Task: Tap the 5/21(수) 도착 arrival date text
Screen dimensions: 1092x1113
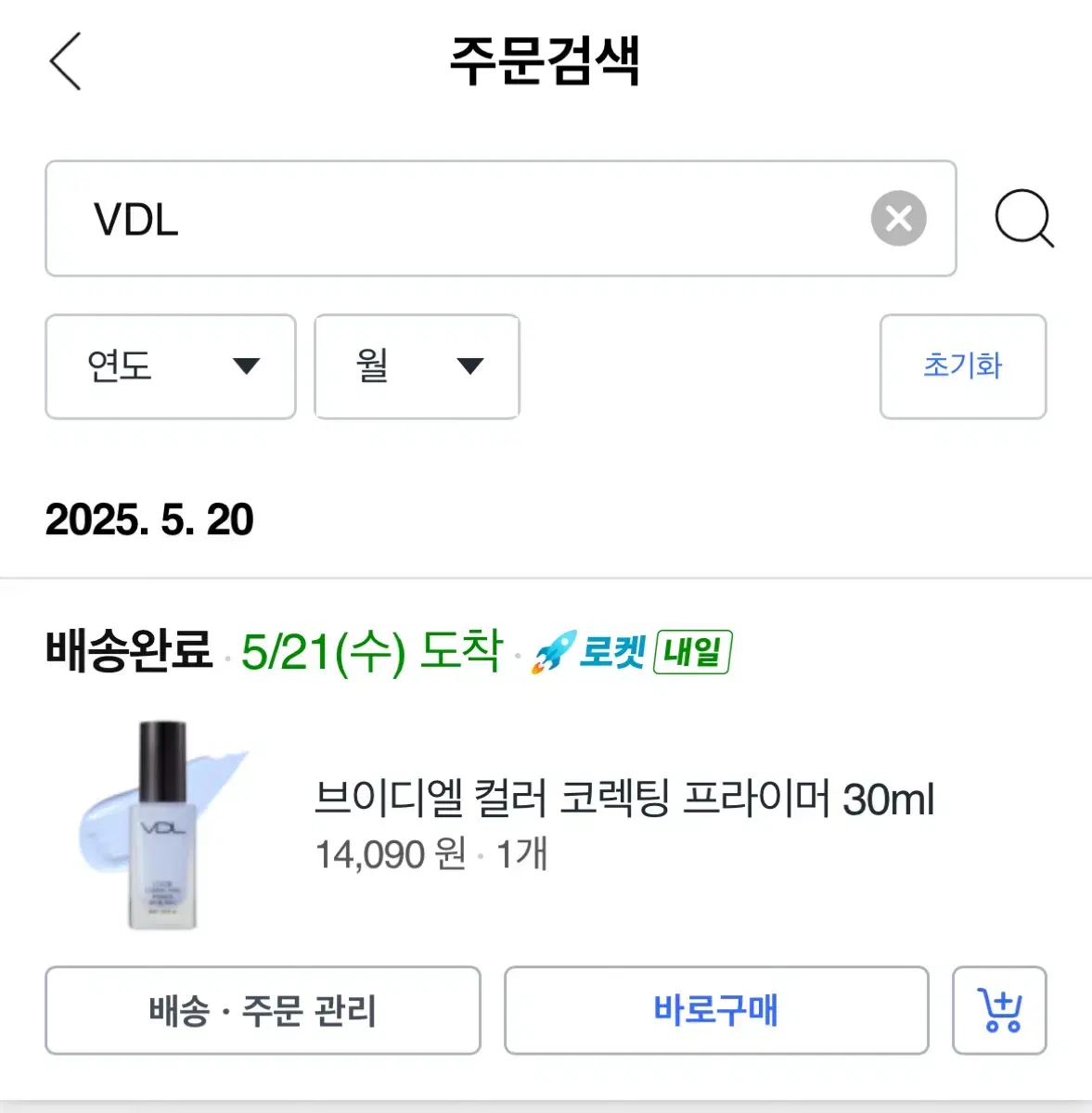Action: coord(372,652)
